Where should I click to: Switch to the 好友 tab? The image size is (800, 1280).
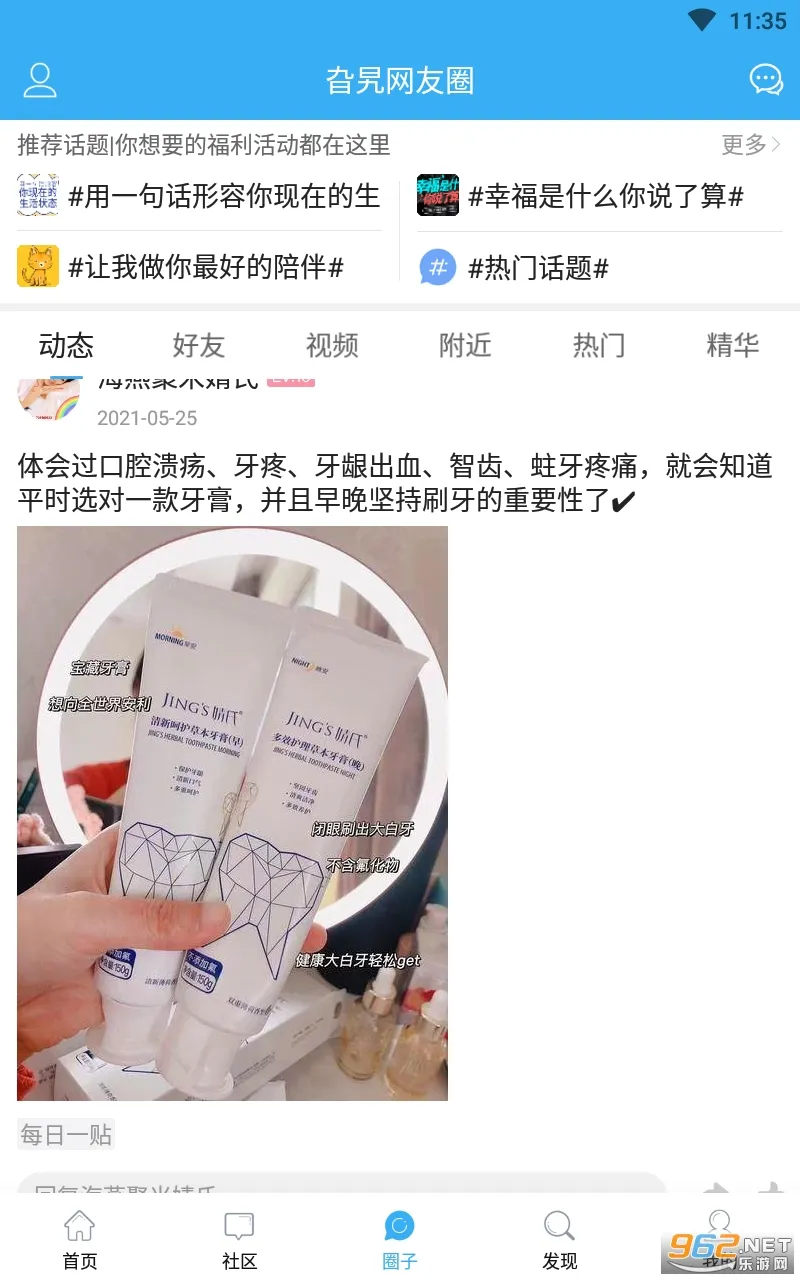[x=199, y=346]
